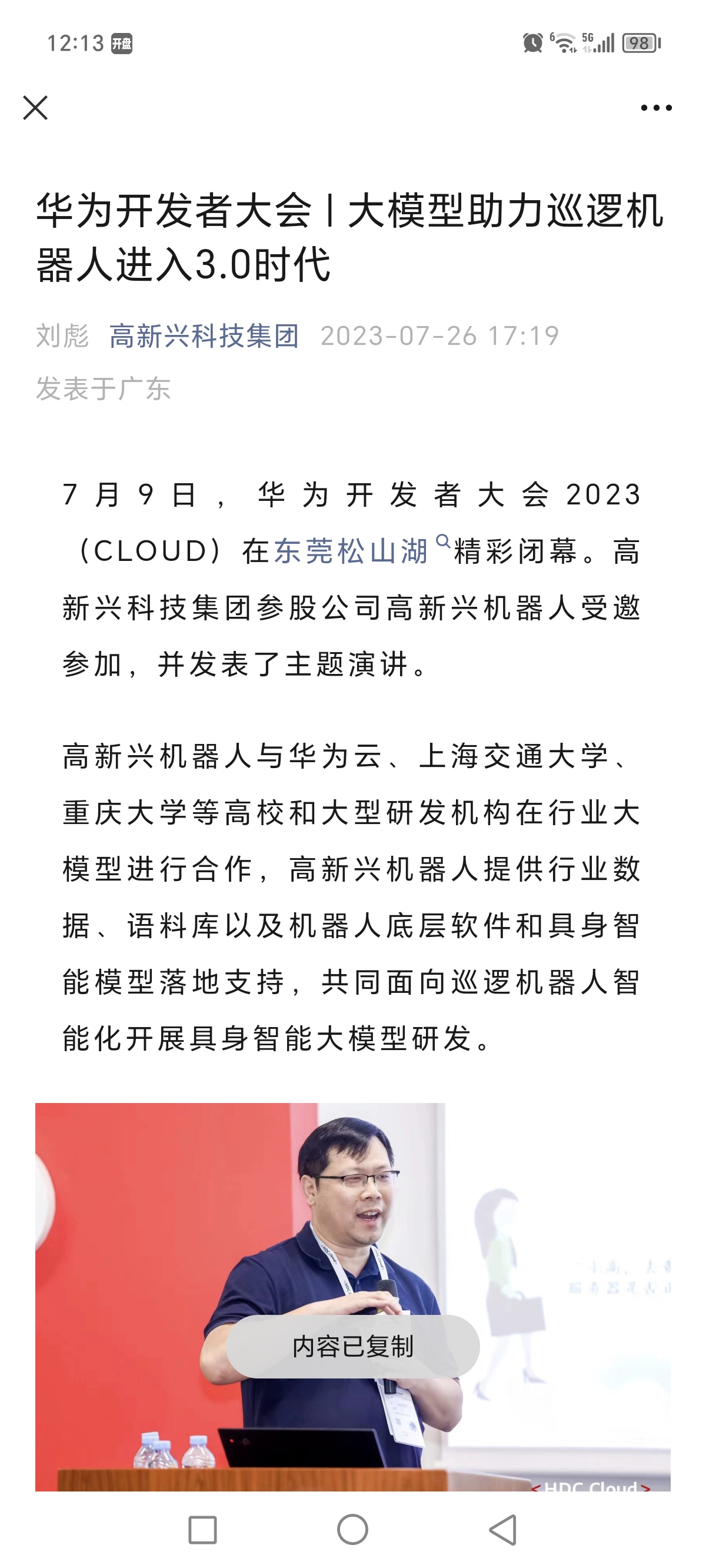View the speaker photo full screen

(x=353, y=1297)
